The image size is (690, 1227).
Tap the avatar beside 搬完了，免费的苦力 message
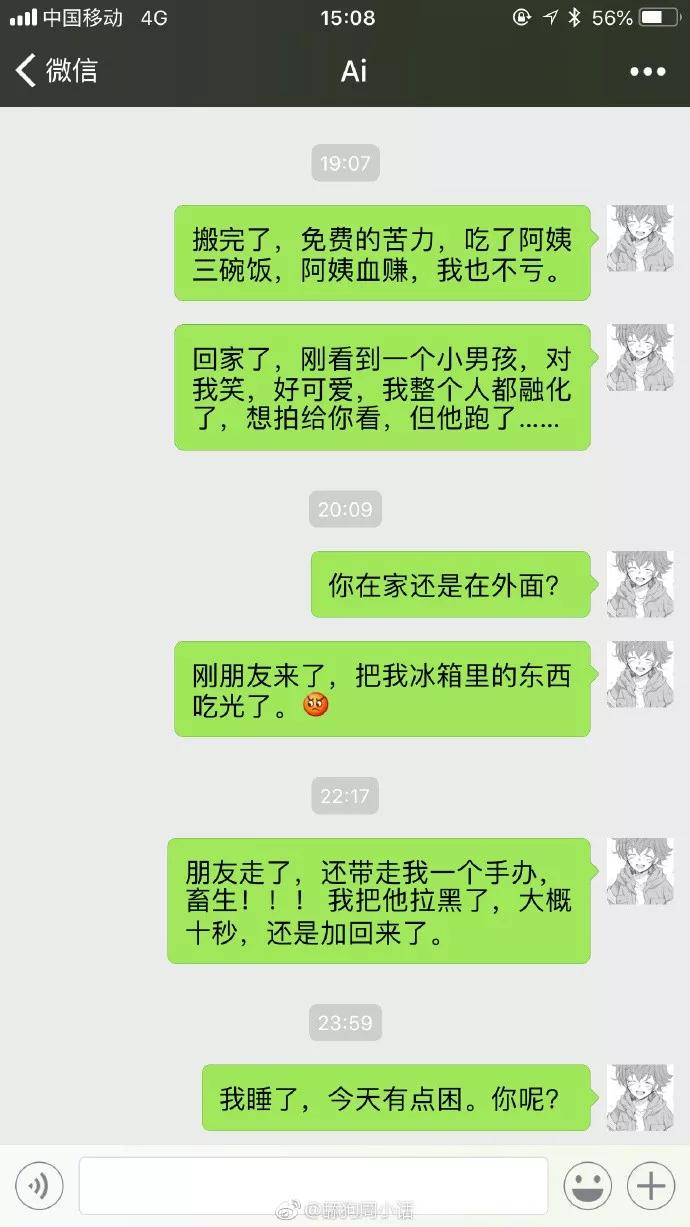640,238
